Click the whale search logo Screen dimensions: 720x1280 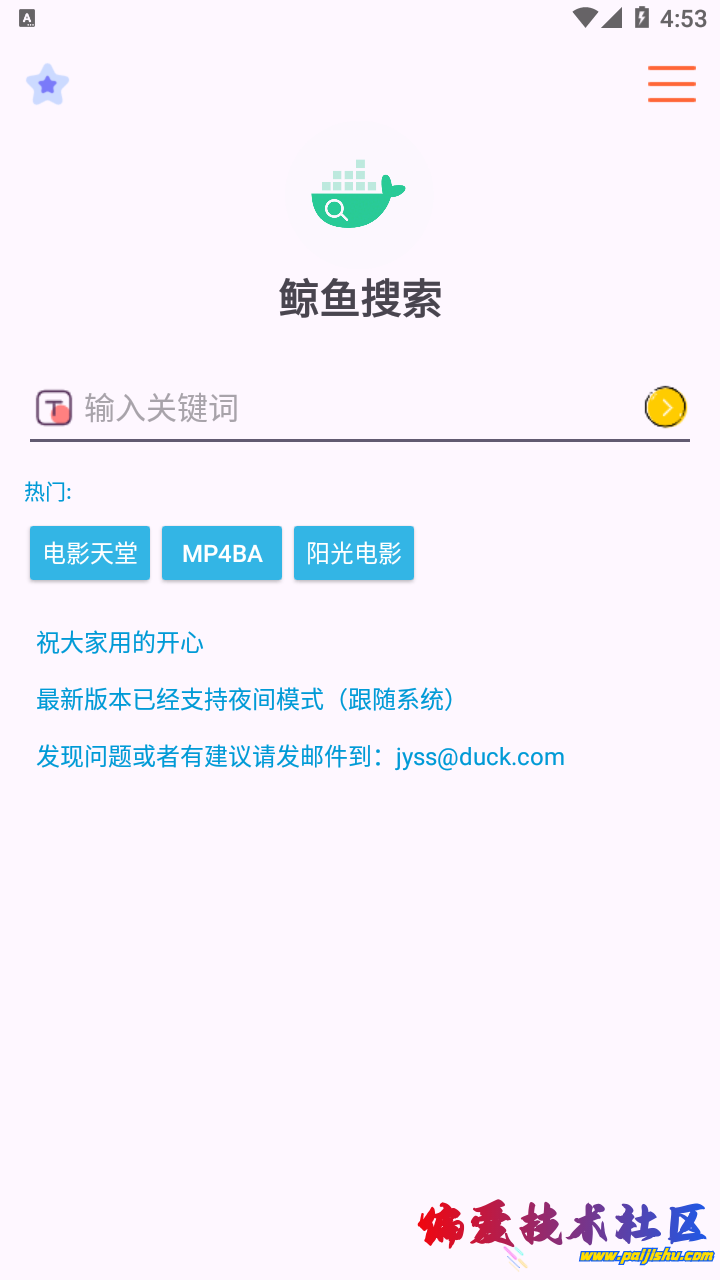[358, 195]
